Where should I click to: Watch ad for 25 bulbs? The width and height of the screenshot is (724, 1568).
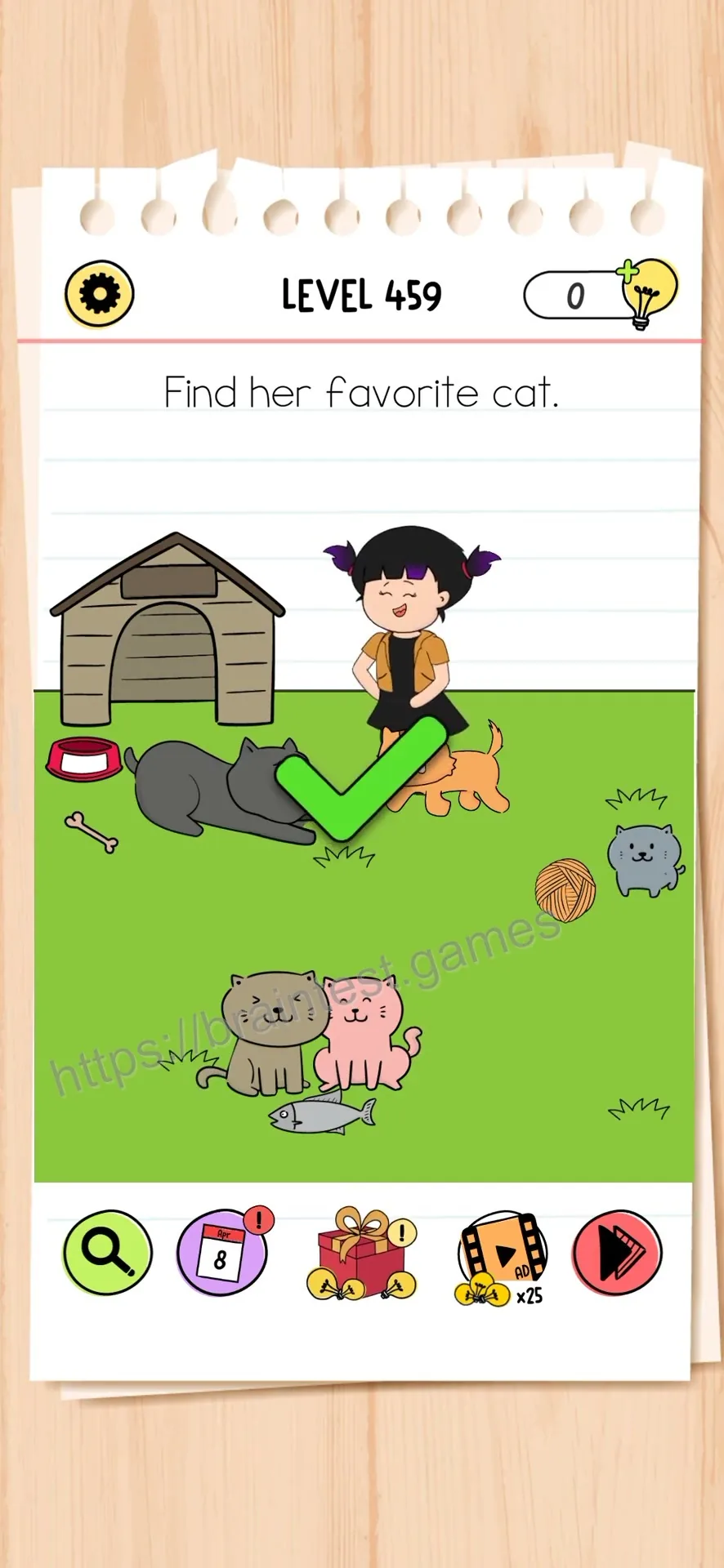(x=501, y=1258)
